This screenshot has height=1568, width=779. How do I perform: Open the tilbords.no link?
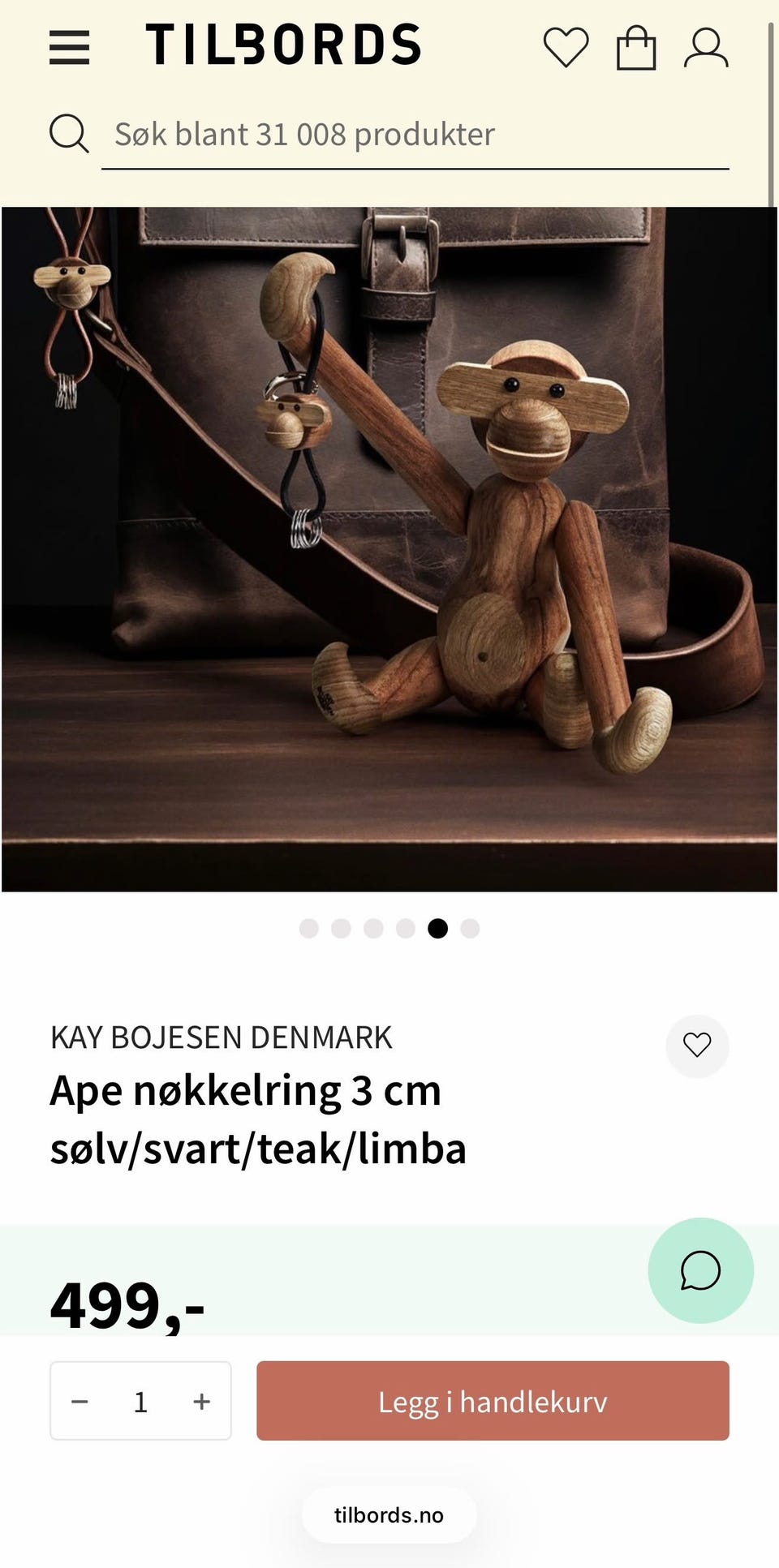[x=389, y=1514]
